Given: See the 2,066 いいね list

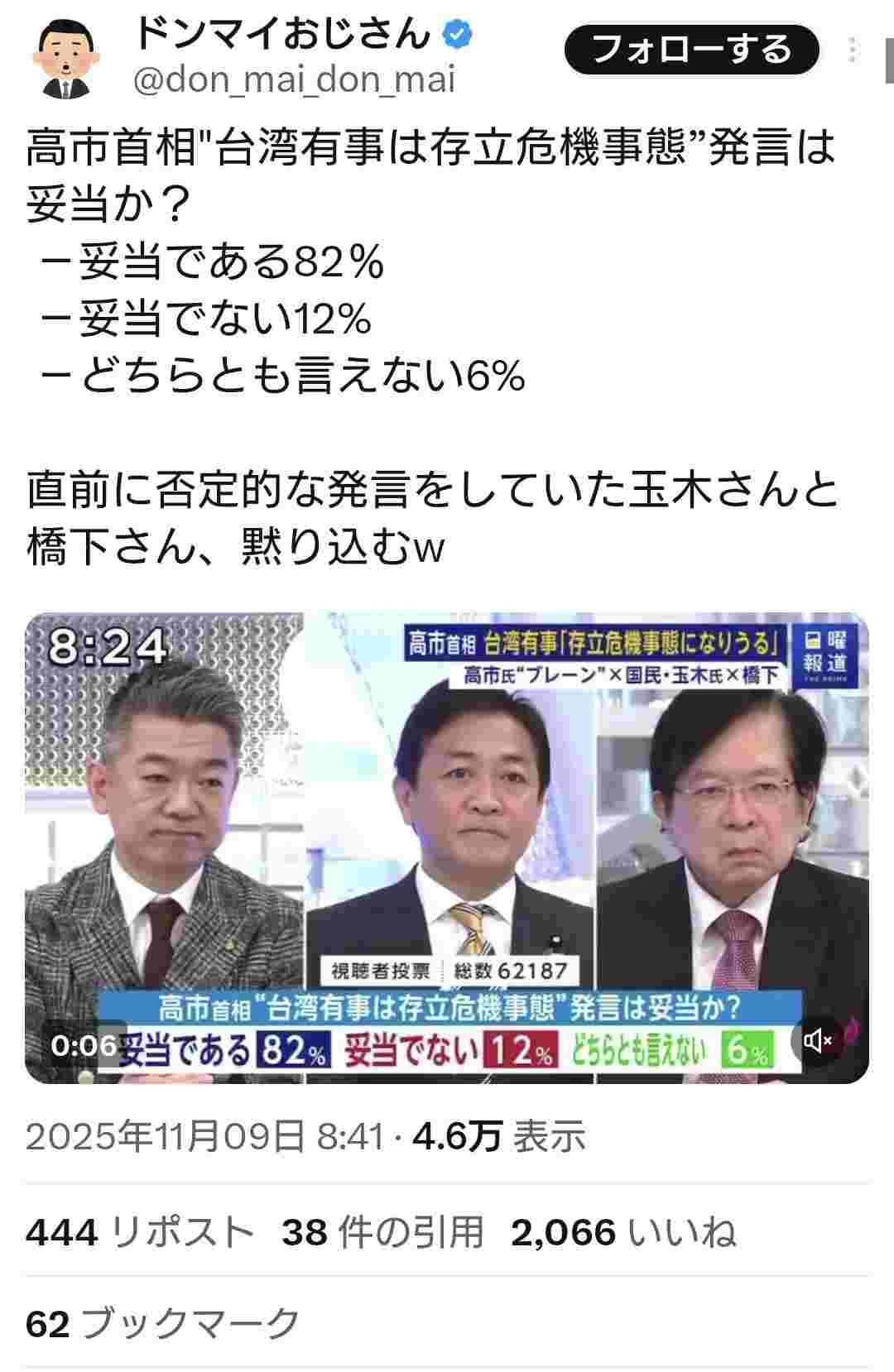Looking at the screenshot, I should (x=622, y=1232).
